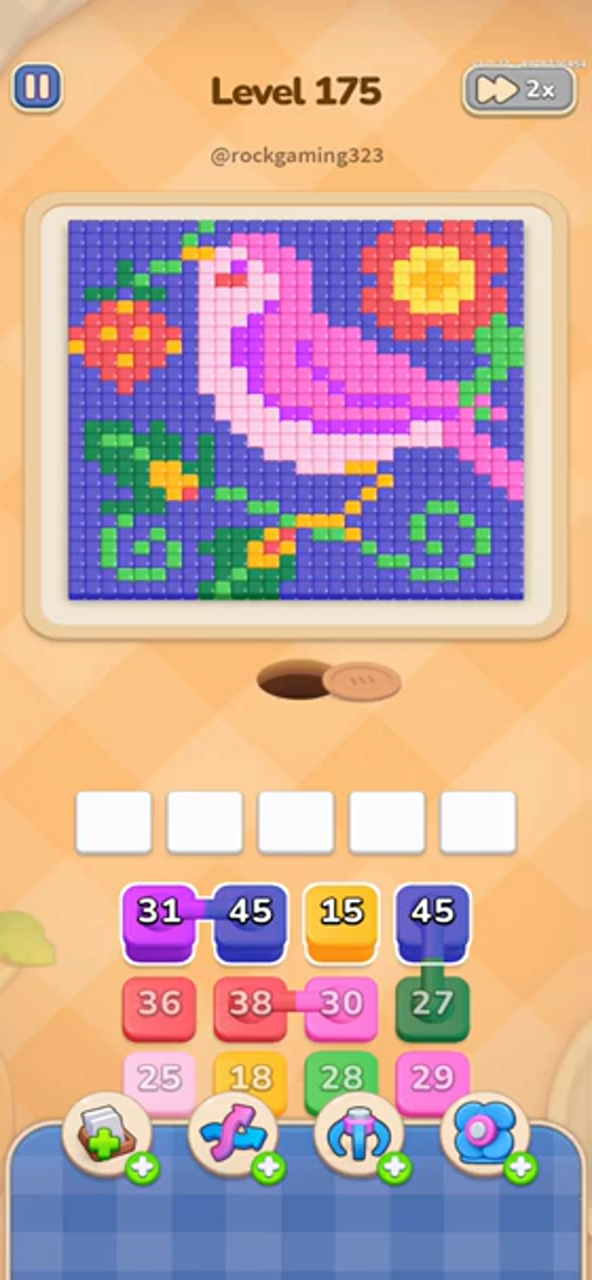Viewport: 592px width, 1280px height.
Task: Pause the game
Action: [37, 88]
